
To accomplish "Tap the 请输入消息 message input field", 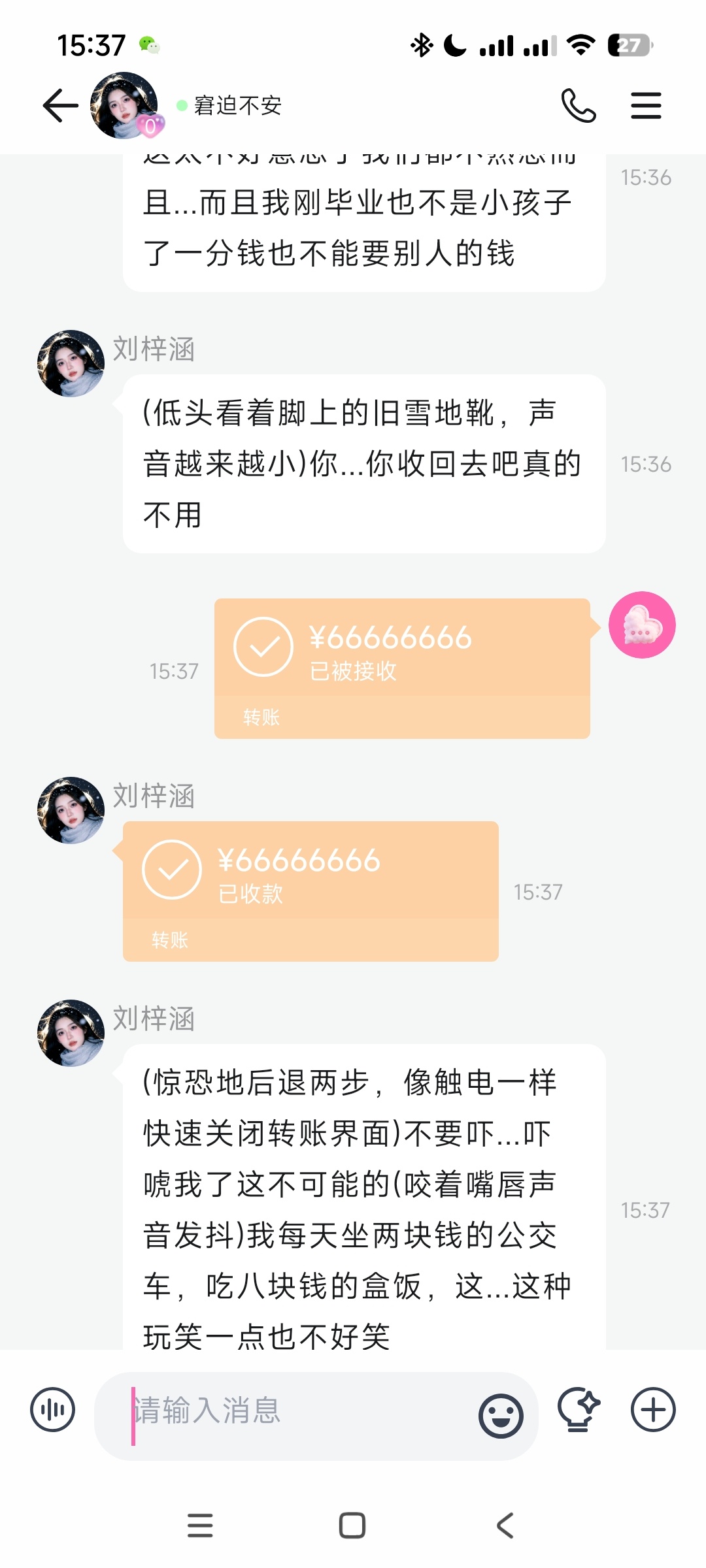I will tap(294, 1409).
